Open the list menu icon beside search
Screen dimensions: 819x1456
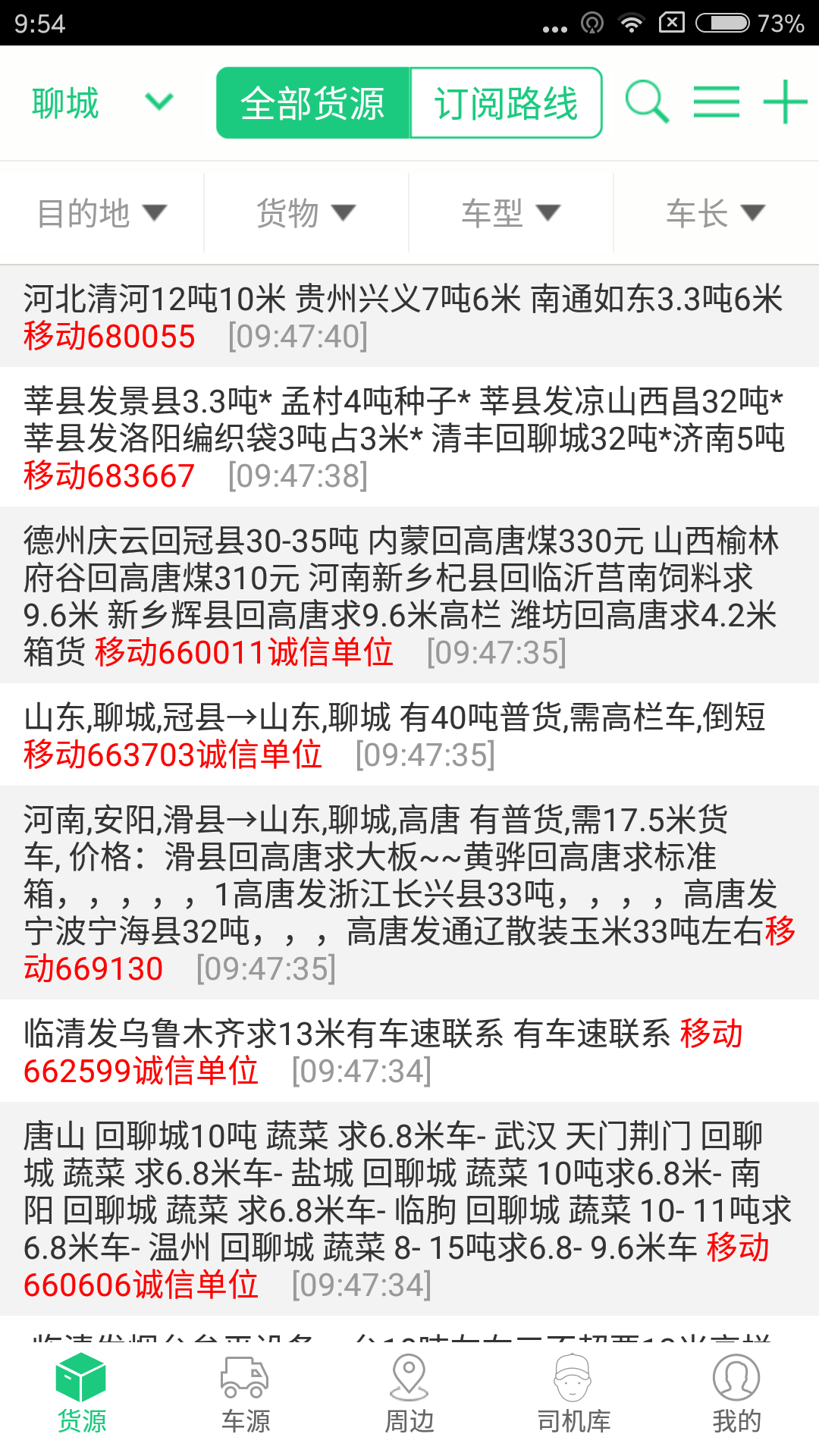pos(716,101)
